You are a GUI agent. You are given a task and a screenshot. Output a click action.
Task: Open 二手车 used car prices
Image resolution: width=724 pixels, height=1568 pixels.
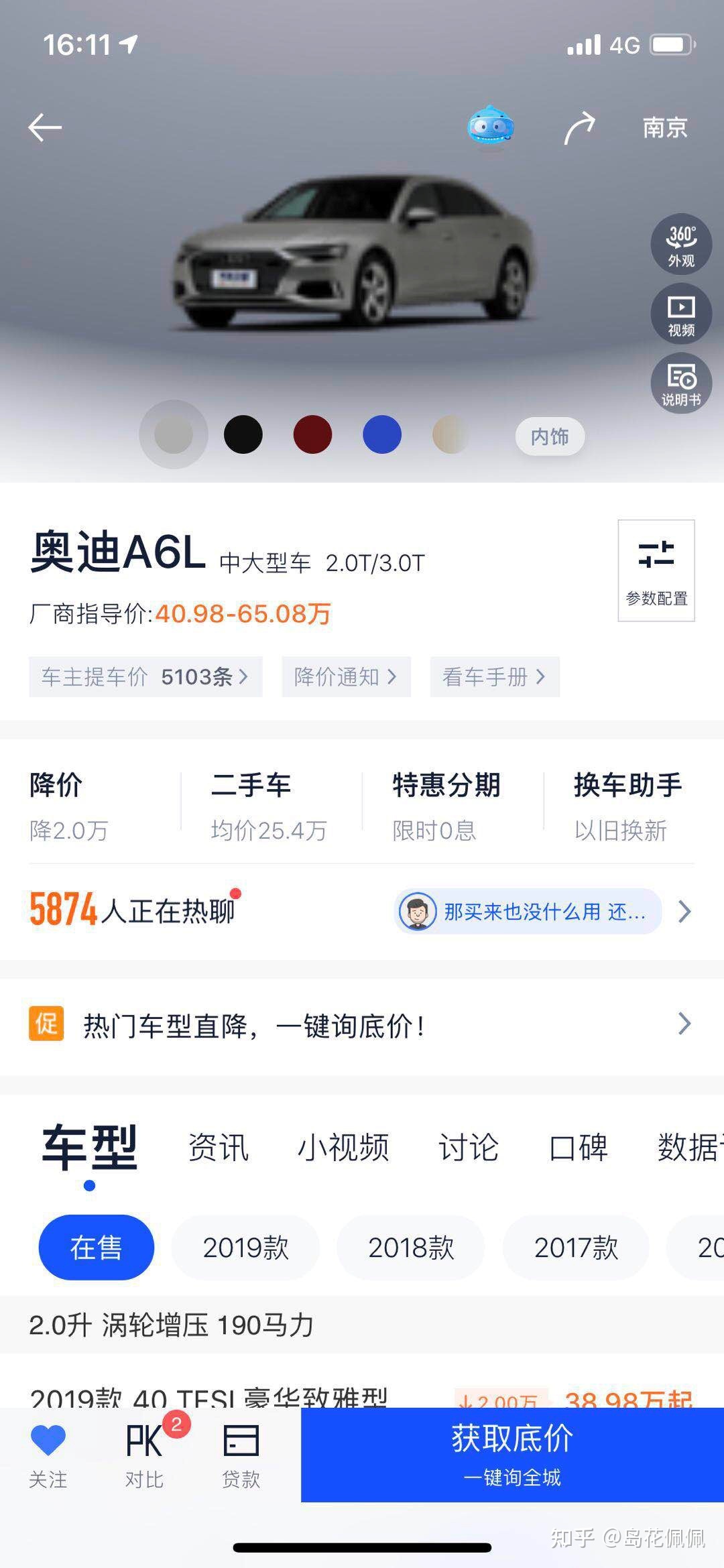point(268,806)
